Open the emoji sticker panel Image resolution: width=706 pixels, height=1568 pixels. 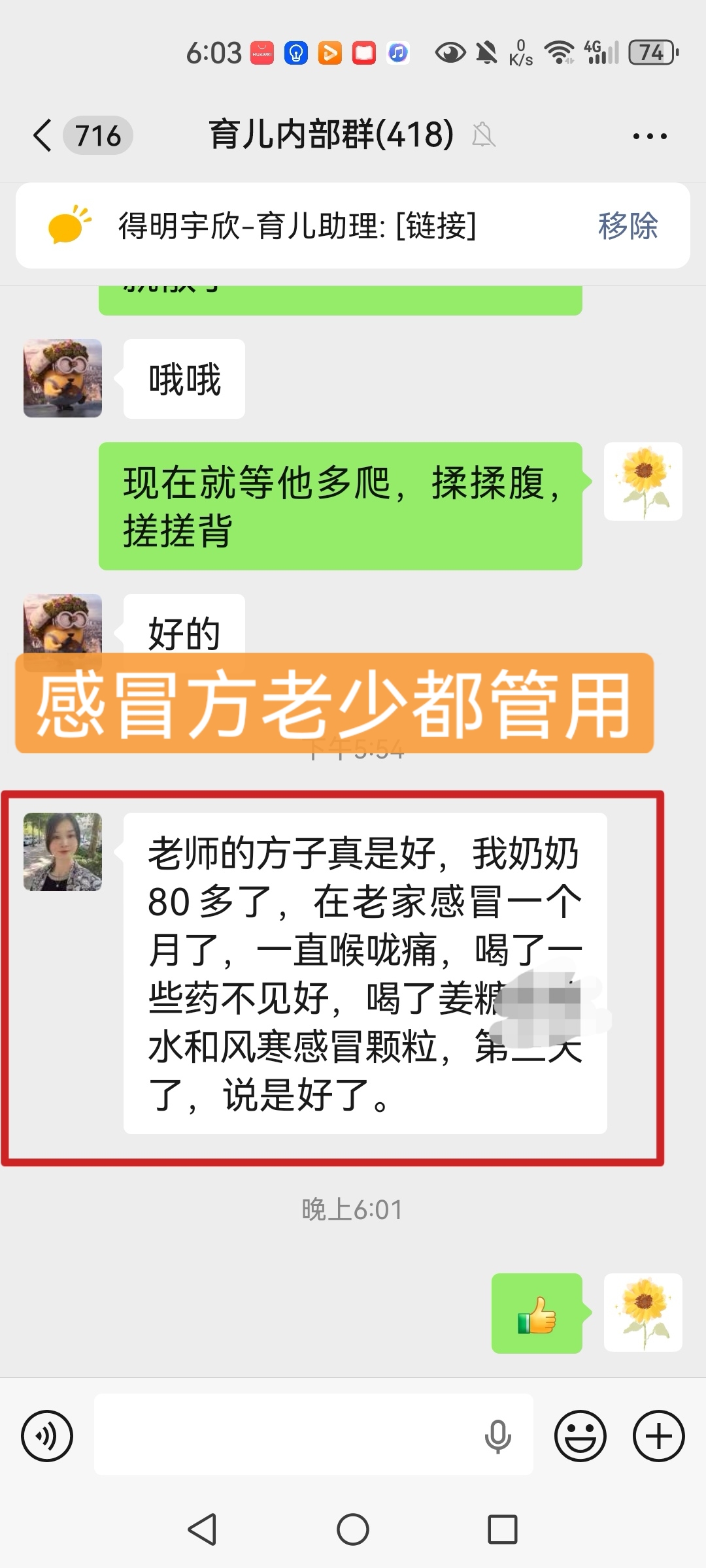pos(580,1436)
